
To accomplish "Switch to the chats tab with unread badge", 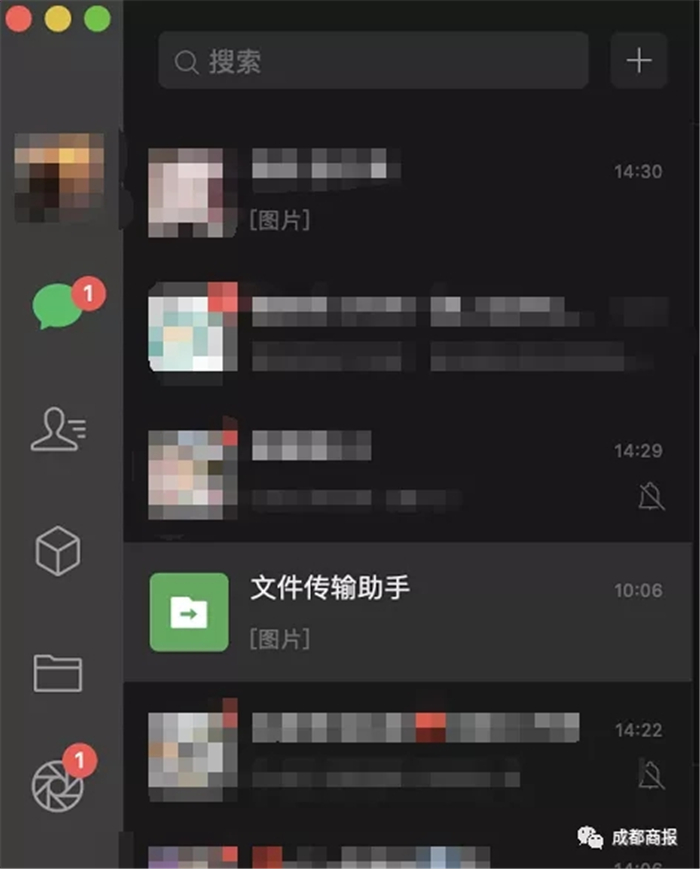I will [x=59, y=307].
